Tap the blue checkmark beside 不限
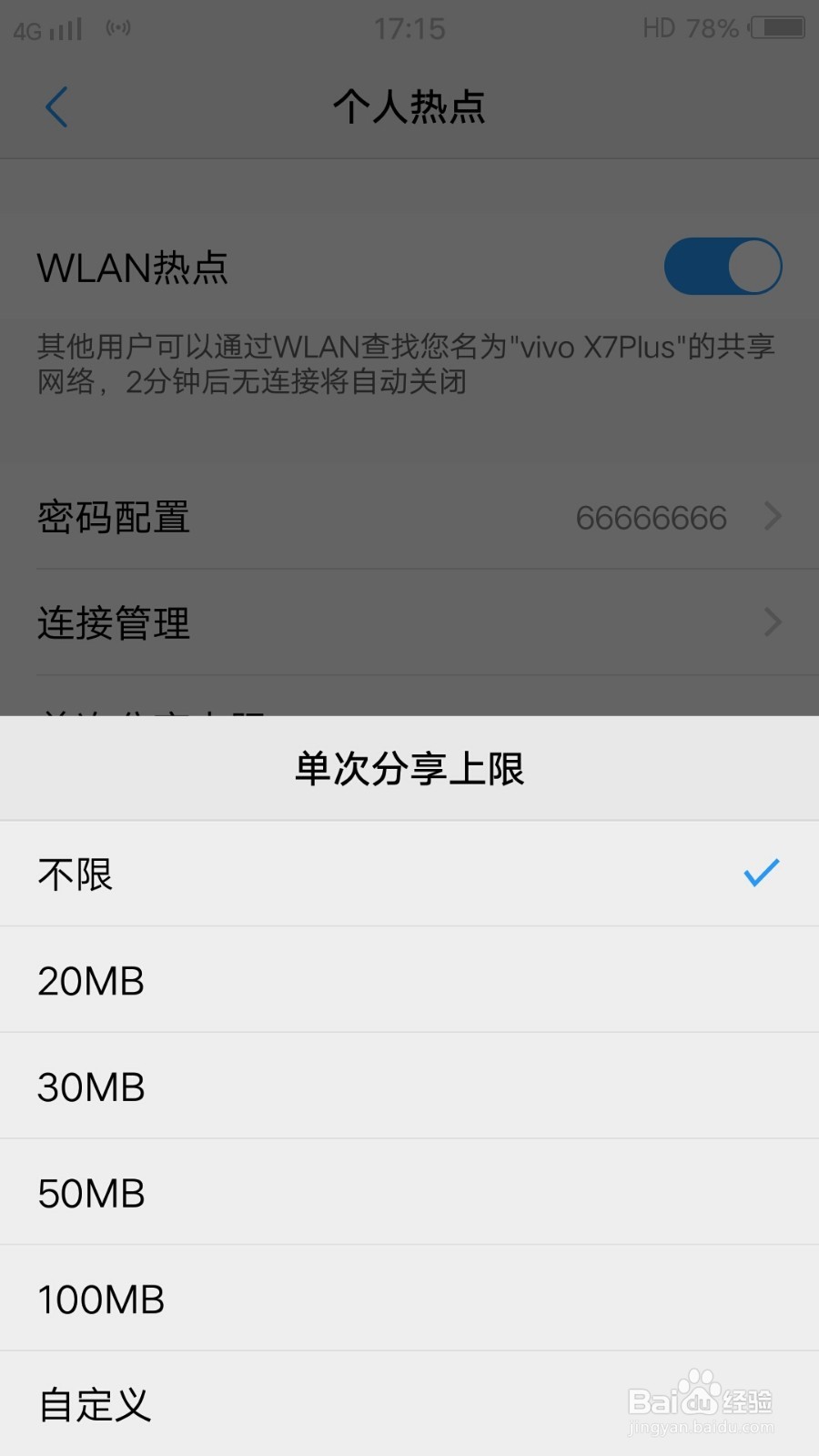The width and height of the screenshot is (819, 1456). point(761,874)
